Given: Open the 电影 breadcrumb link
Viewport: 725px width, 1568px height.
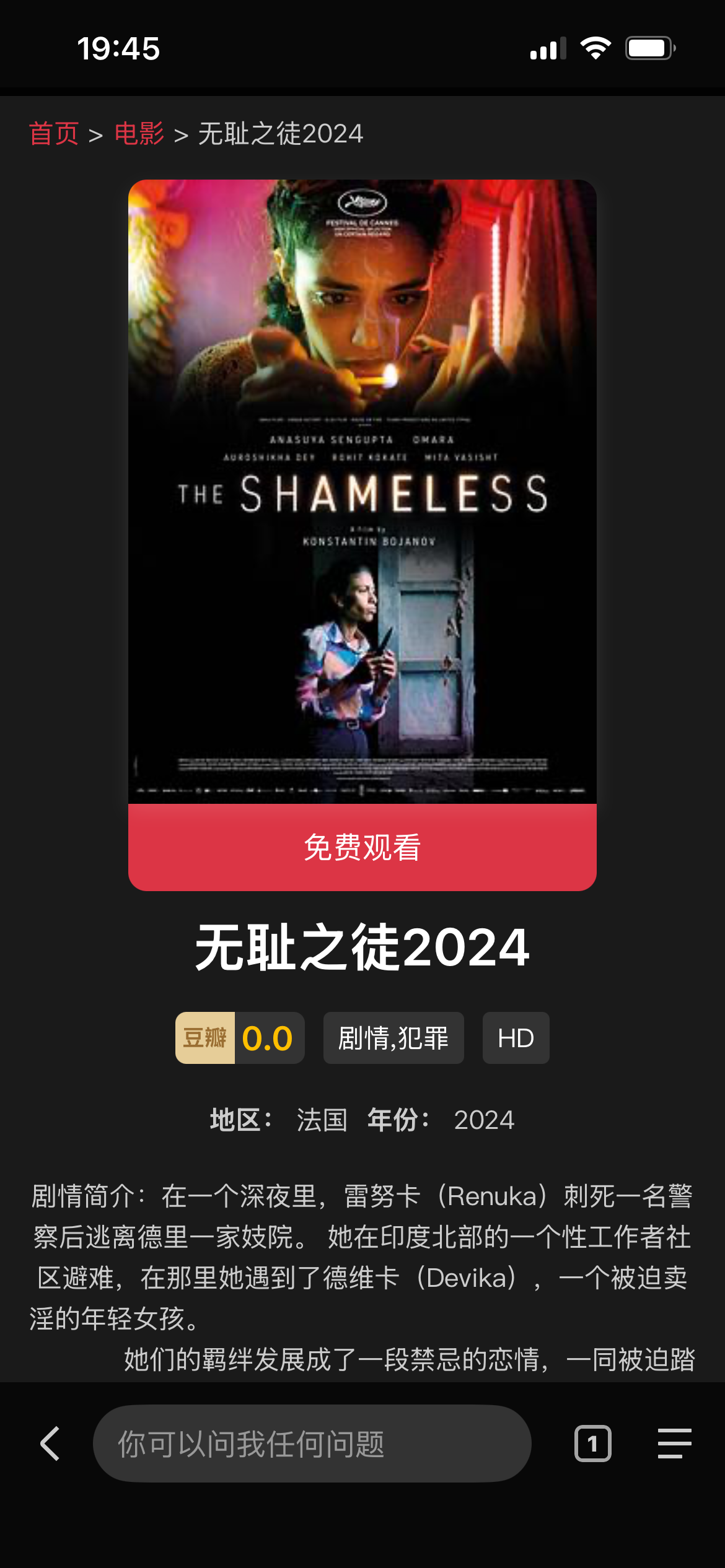Looking at the screenshot, I should click(x=139, y=134).
